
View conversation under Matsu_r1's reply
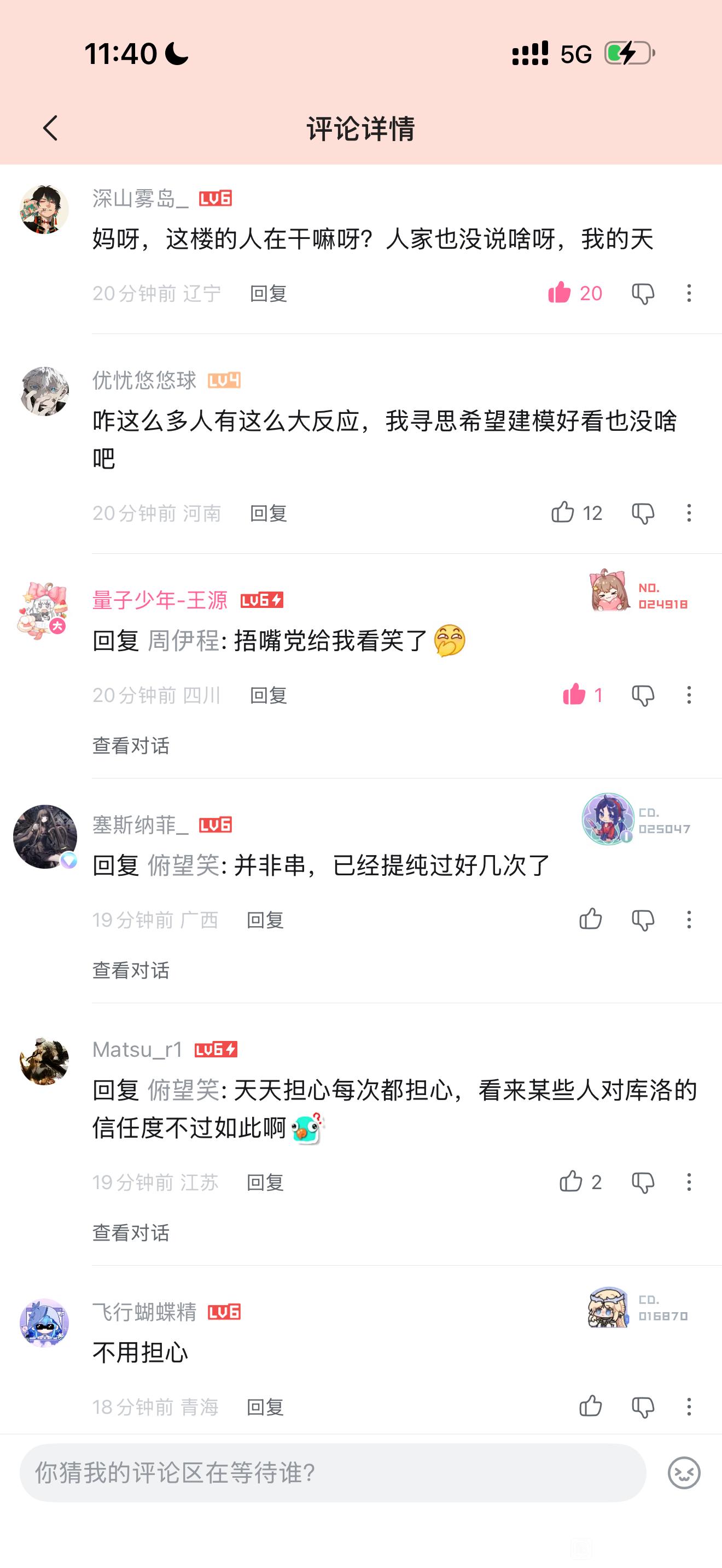click(x=131, y=1232)
